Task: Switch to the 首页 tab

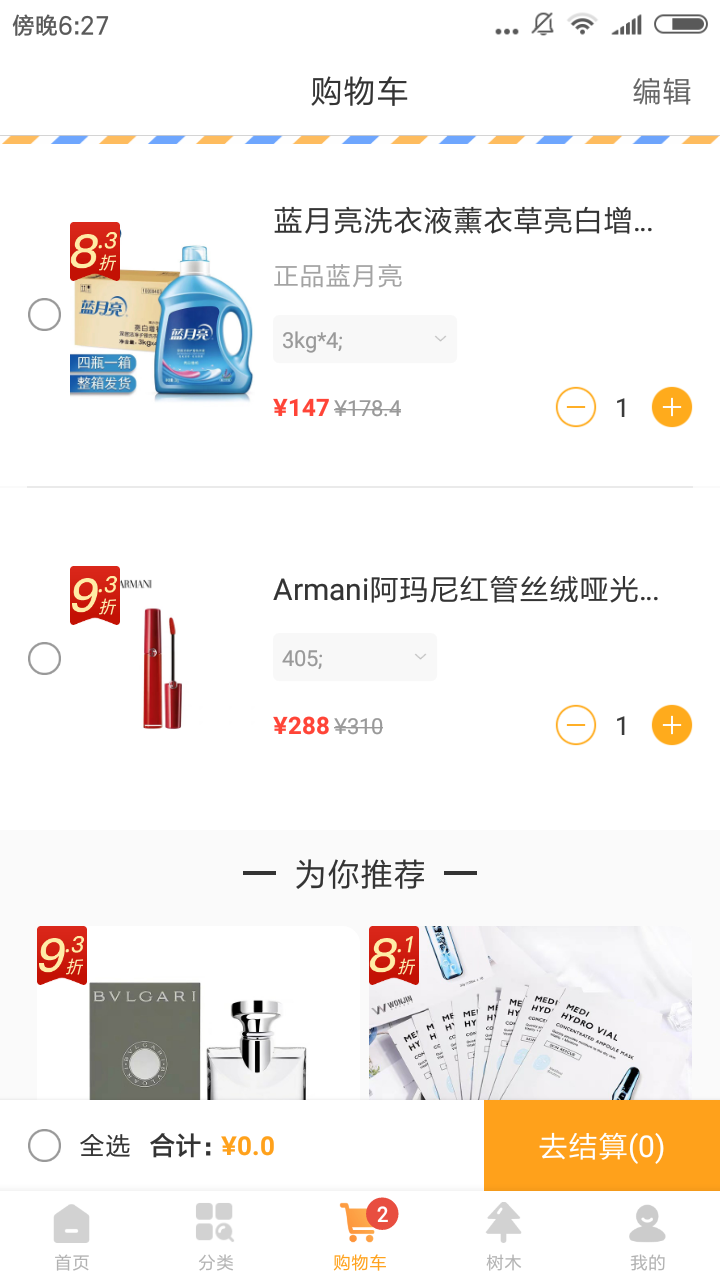Action: [x=72, y=1237]
